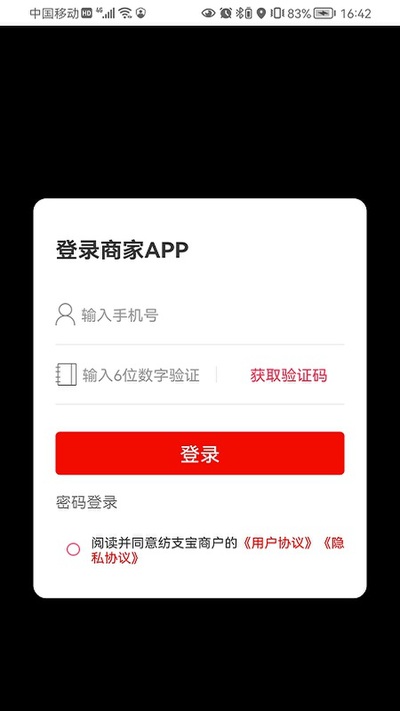Viewport: 400px width, 711px height.
Task: Switch to 密码登录 password login
Action: click(x=87, y=502)
